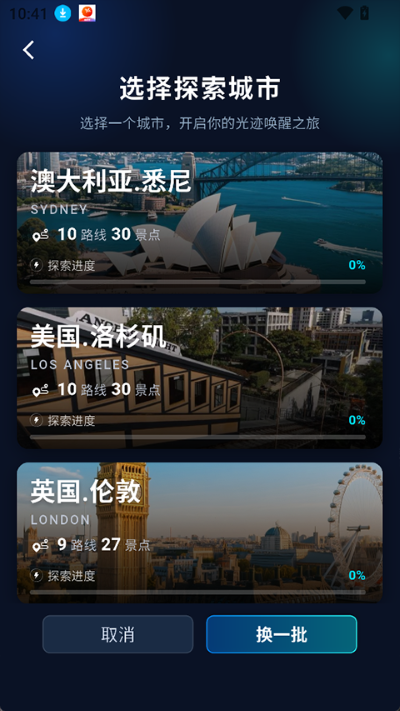Go back using the top-left arrow
The width and height of the screenshot is (400, 711).
click(x=29, y=50)
